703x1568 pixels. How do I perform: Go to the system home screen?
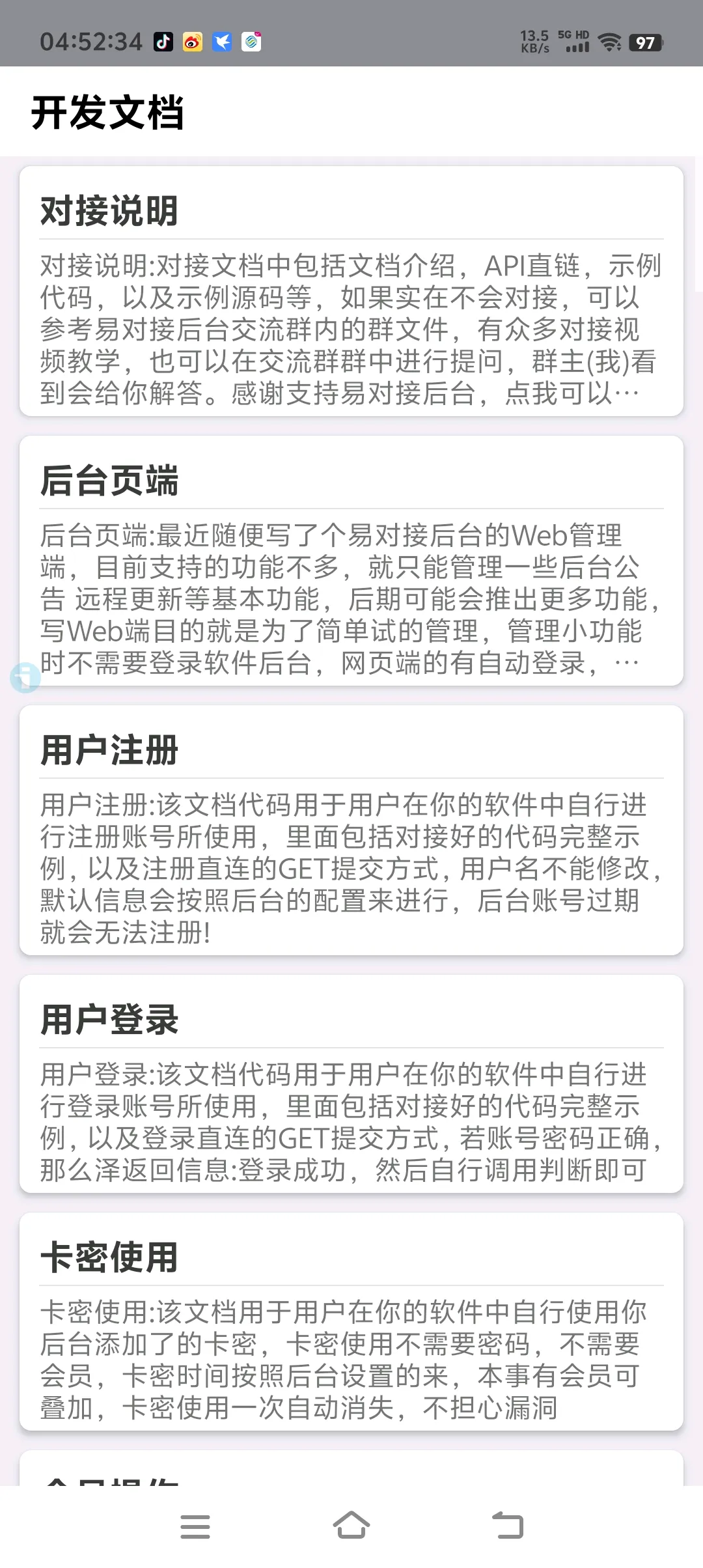click(x=351, y=1526)
